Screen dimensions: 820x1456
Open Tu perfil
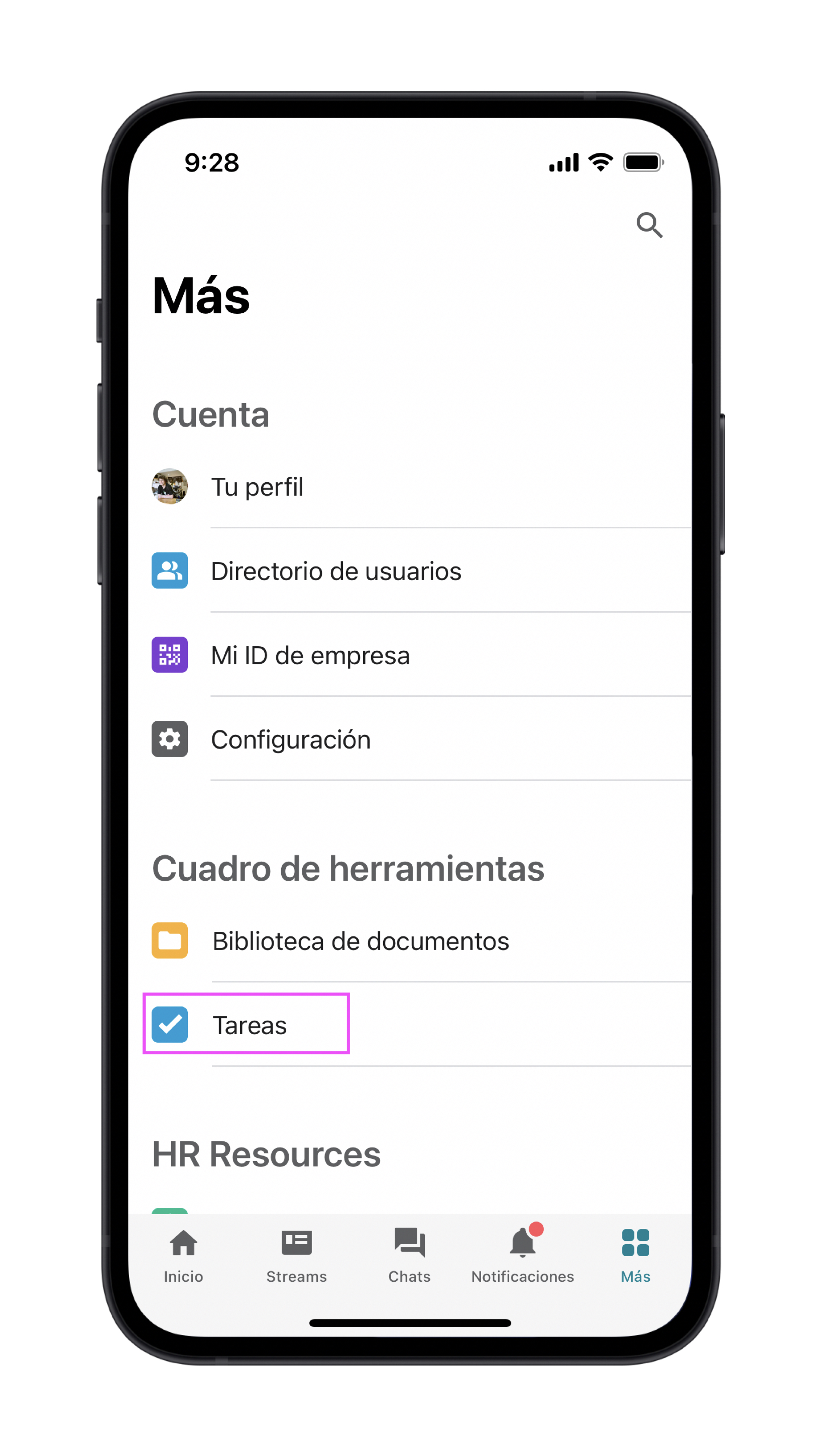[x=257, y=487]
